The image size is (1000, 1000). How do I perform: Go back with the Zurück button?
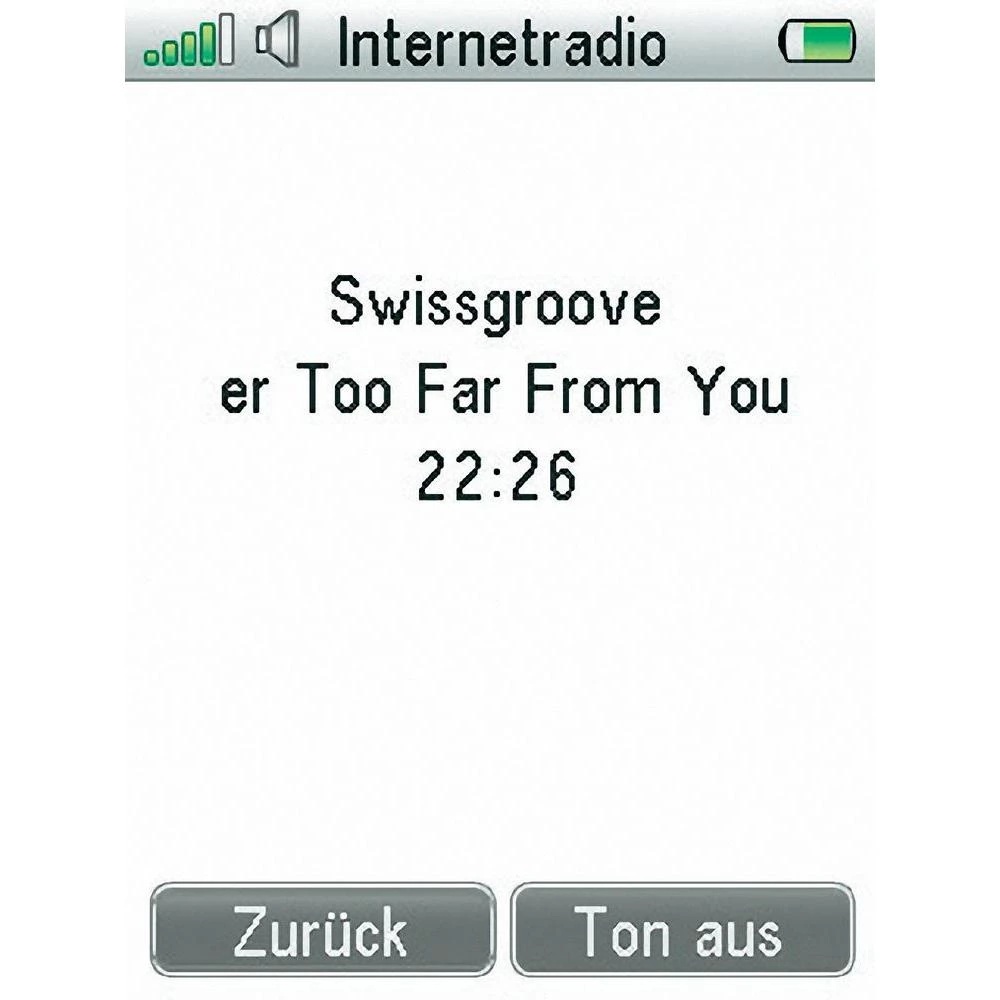point(322,930)
